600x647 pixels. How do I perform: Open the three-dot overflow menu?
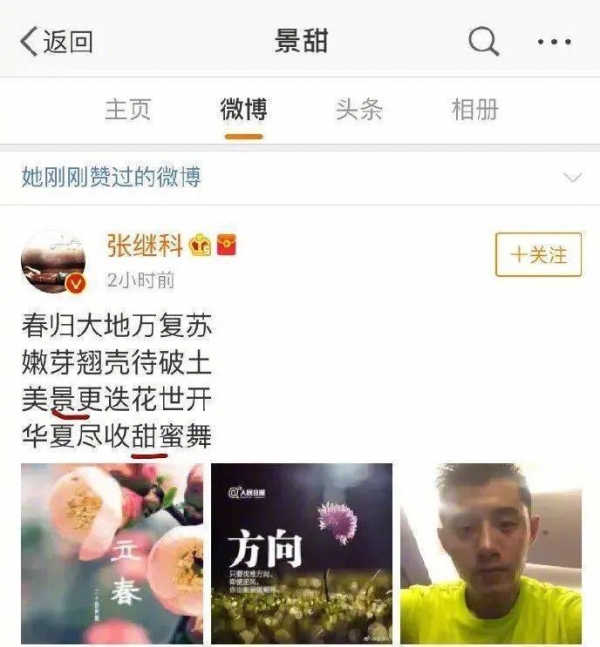[x=553, y=42]
